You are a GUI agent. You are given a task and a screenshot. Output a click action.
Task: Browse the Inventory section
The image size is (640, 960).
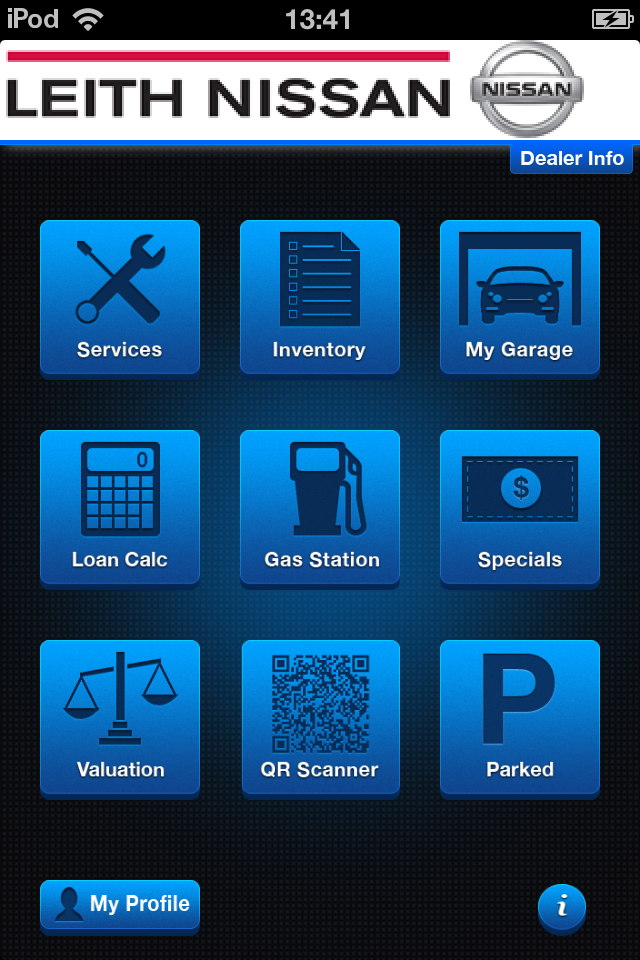(320, 297)
